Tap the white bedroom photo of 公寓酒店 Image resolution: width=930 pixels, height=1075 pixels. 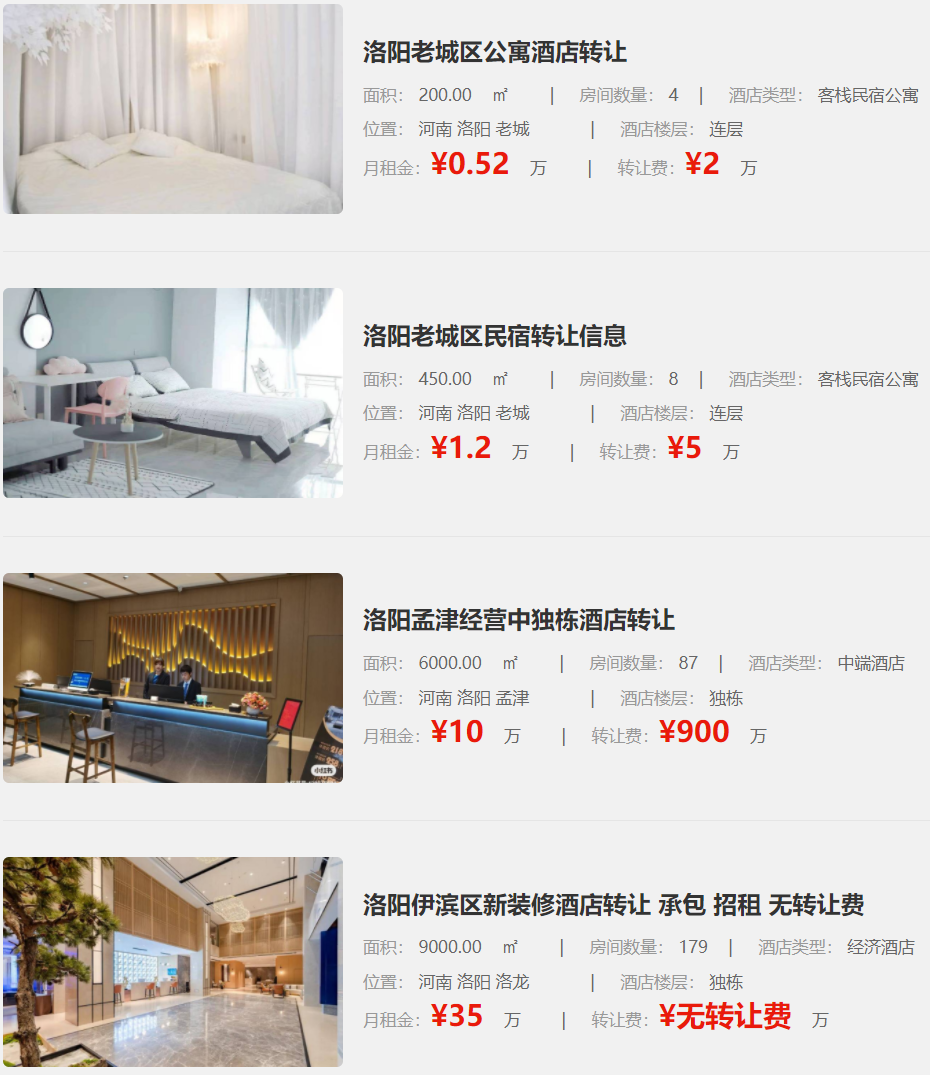pyautogui.click(x=172, y=109)
